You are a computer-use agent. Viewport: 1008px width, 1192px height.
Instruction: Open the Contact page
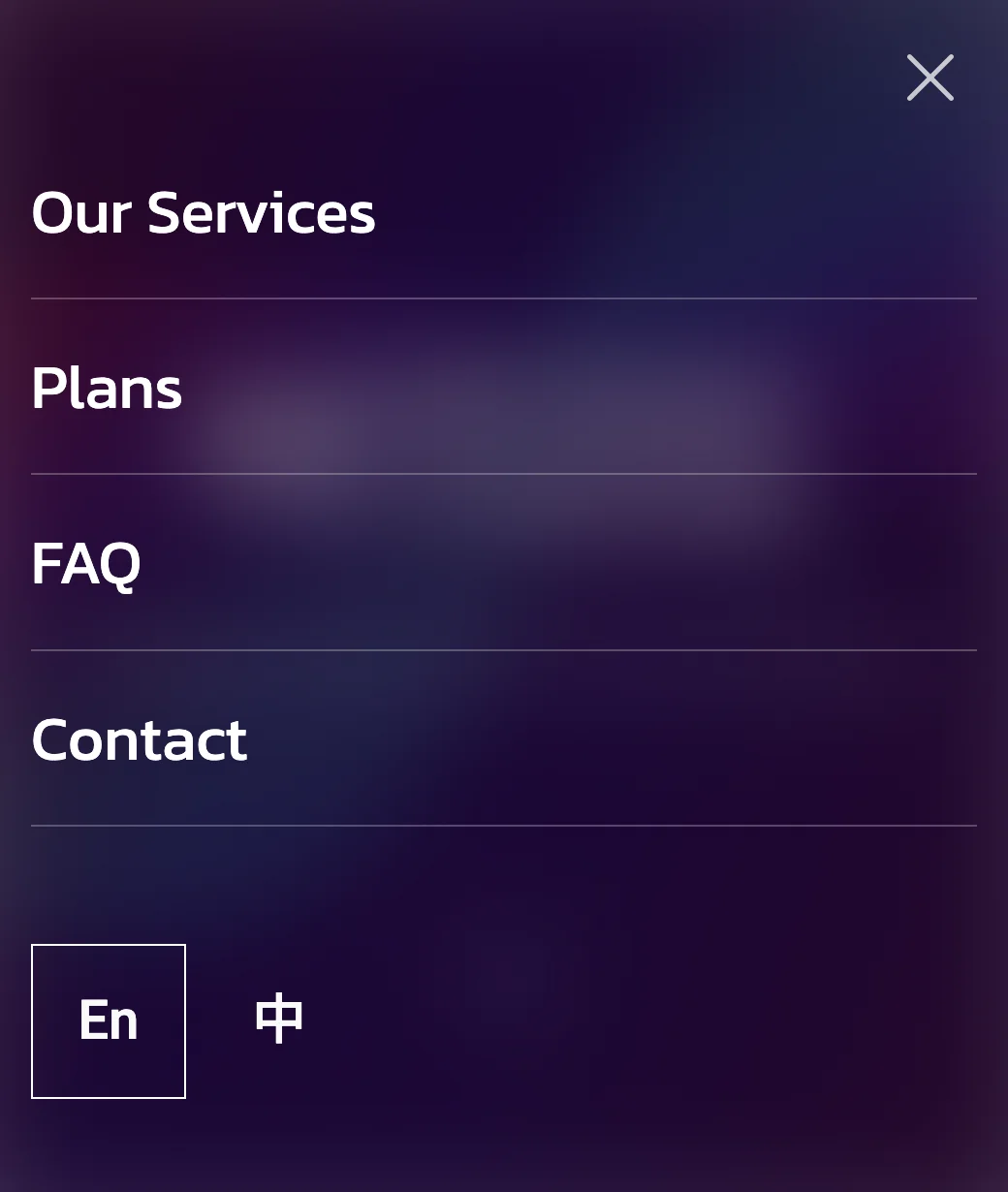point(140,740)
